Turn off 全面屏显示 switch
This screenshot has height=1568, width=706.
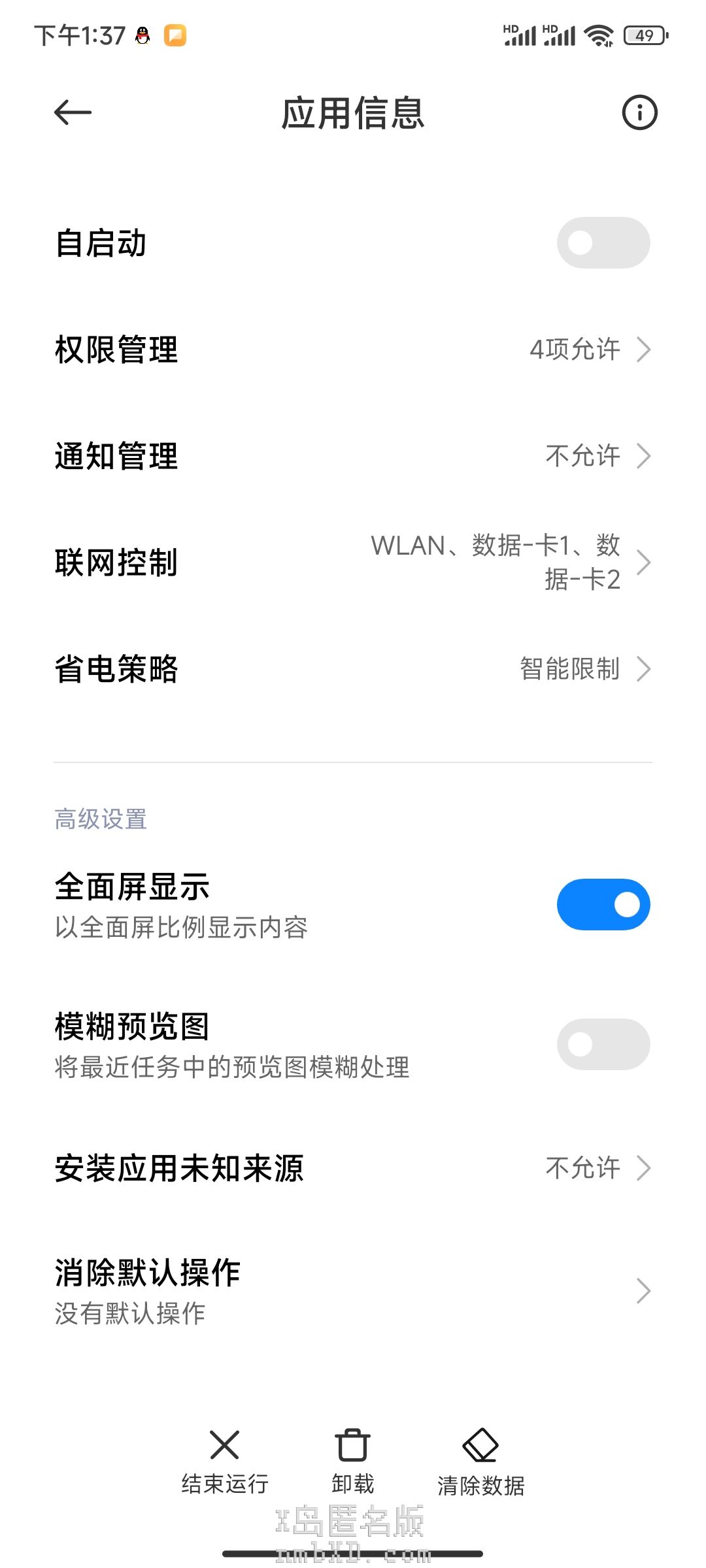click(603, 905)
